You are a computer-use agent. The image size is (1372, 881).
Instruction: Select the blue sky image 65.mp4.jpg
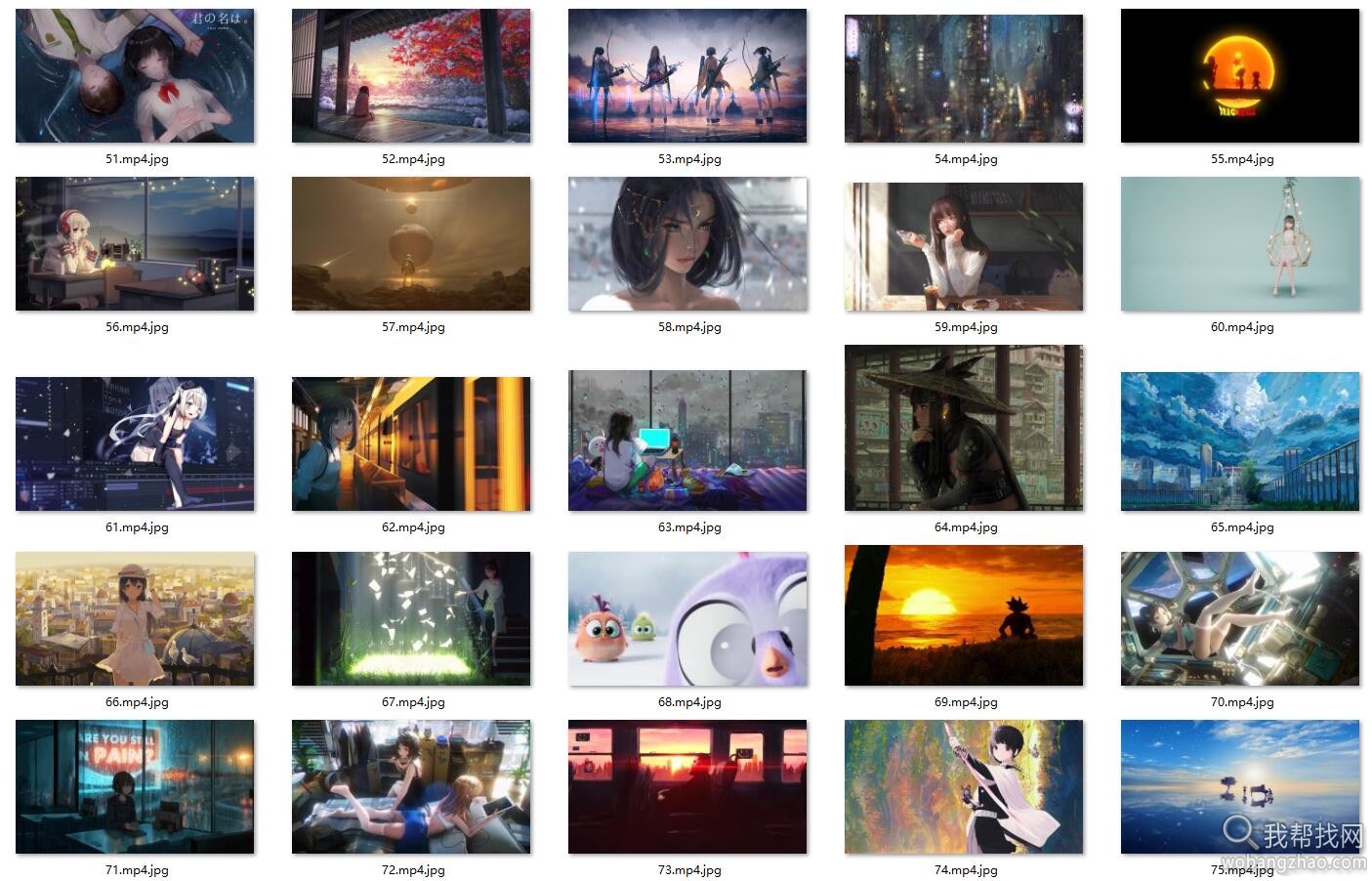point(1240,441)
